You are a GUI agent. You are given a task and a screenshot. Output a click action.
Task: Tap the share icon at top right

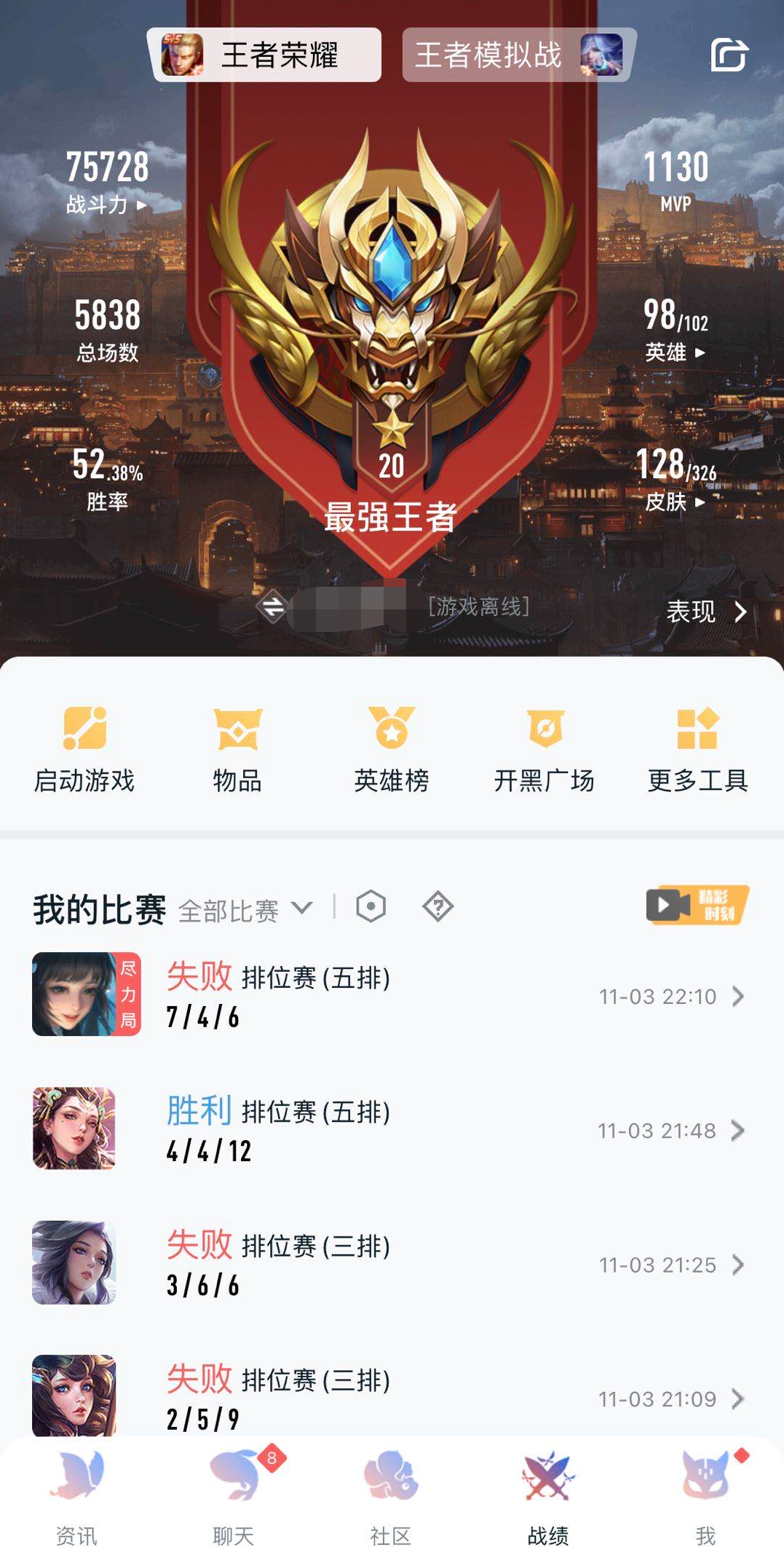click(x=729, y=55)
